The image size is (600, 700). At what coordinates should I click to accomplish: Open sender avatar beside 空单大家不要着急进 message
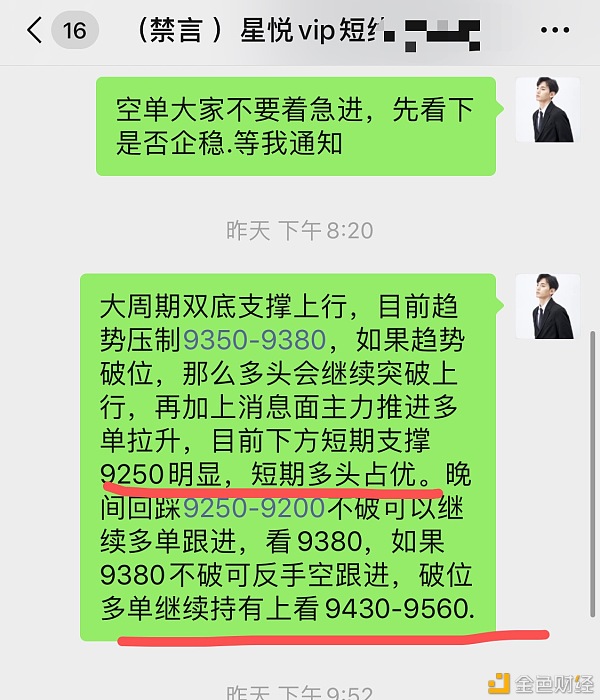(546, 109)
